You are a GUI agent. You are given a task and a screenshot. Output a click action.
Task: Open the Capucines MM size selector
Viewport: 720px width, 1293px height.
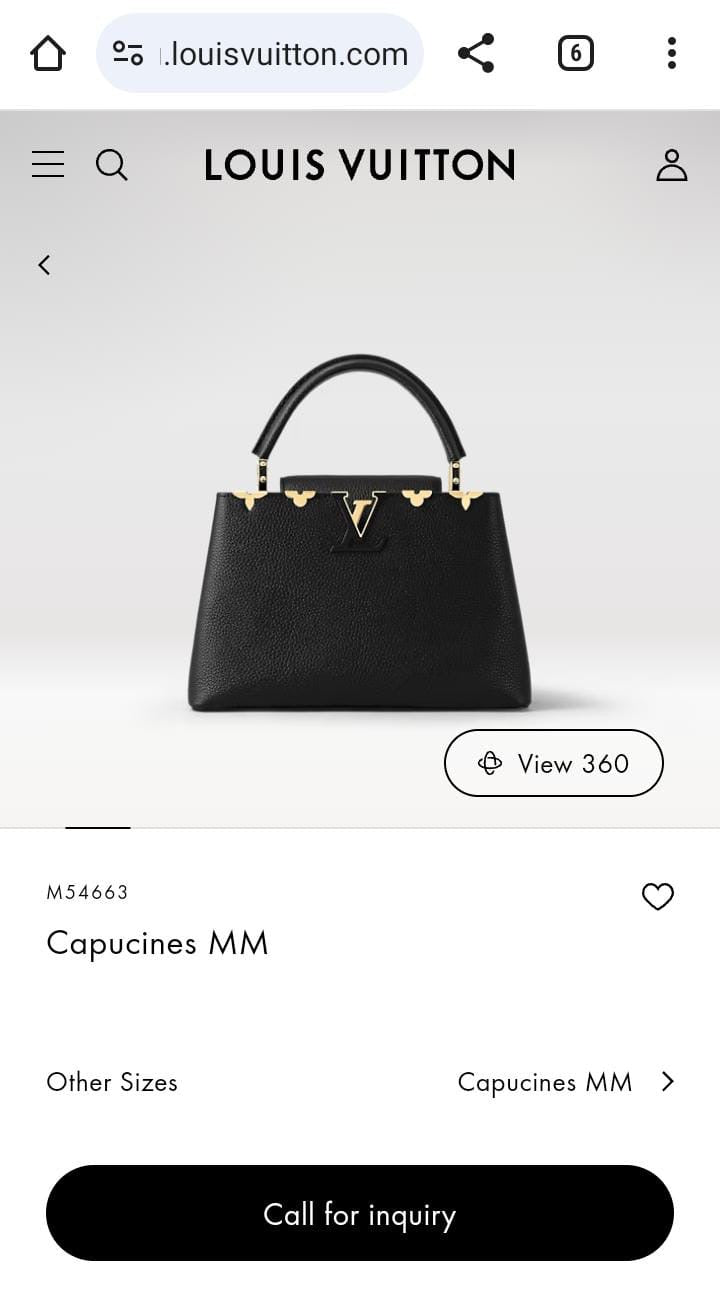tap(545, 1082)
